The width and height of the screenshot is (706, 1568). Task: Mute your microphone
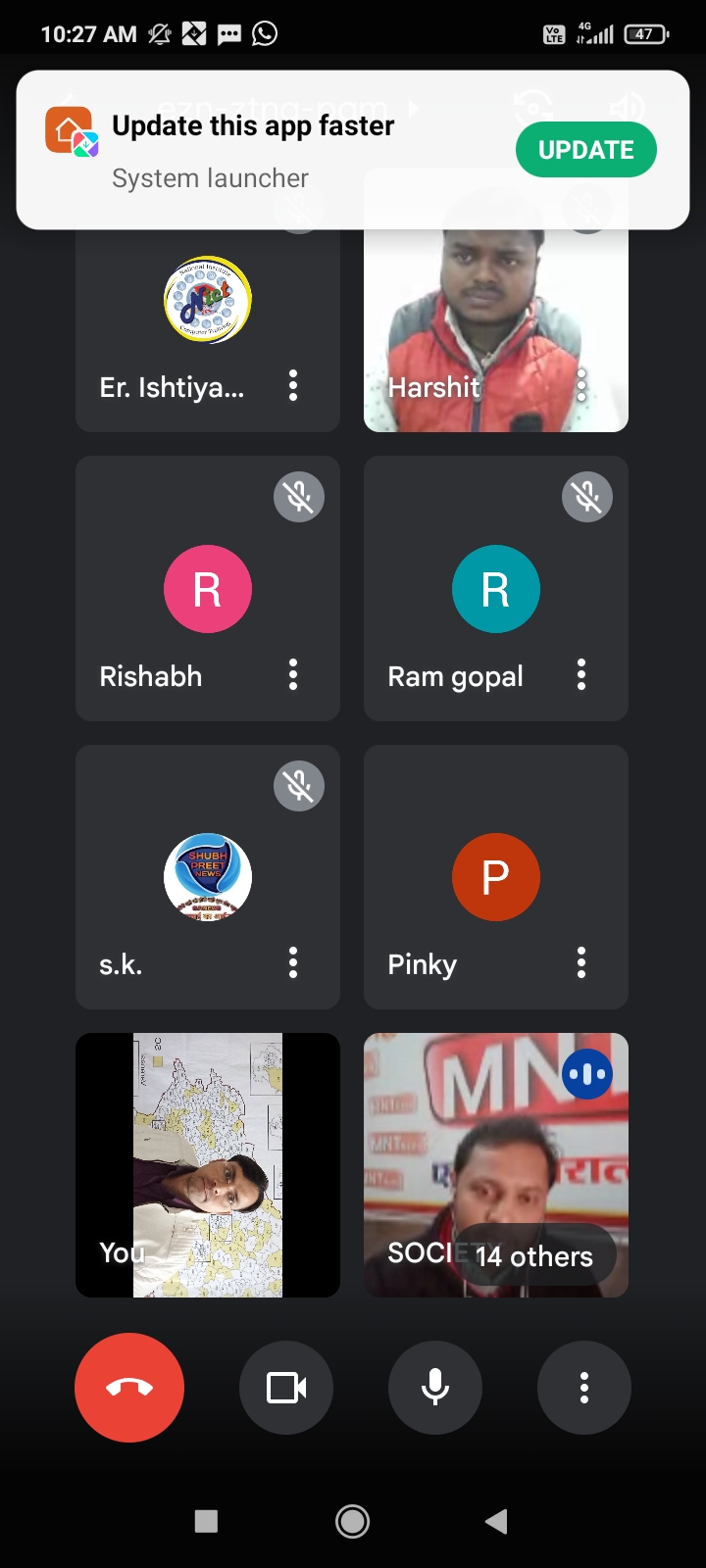(x=435, y=1387)
